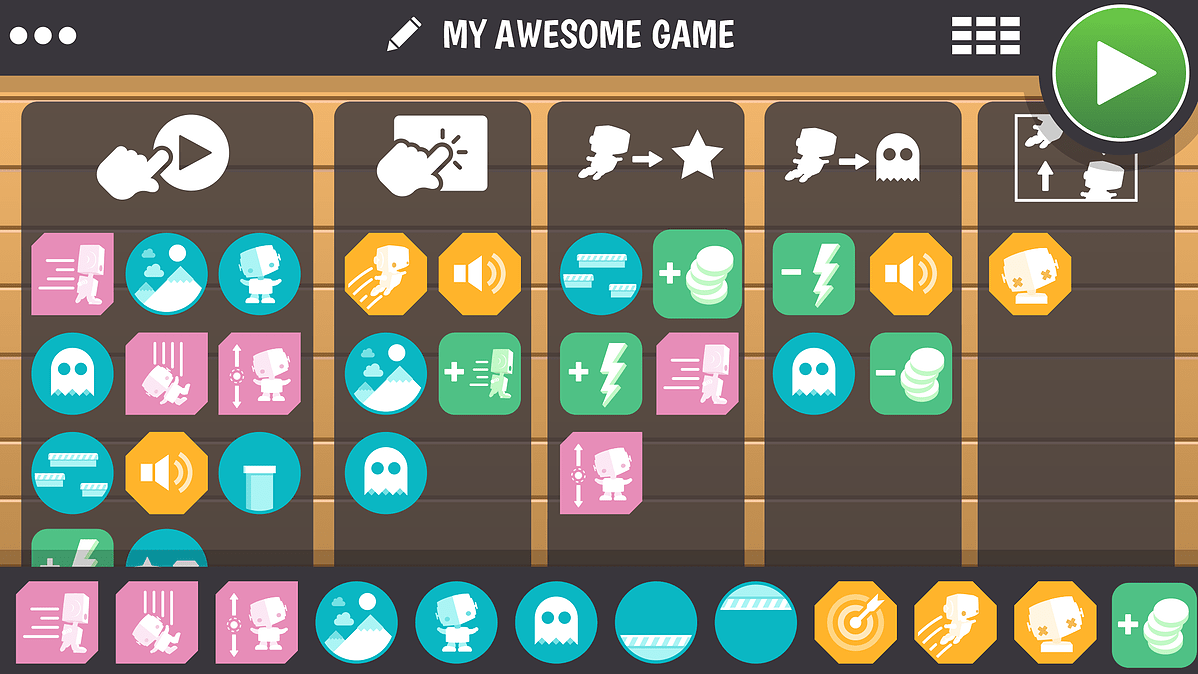1198x674 pixels.
Task: Select the target block in the bottom palette
Action: (855, 623)
